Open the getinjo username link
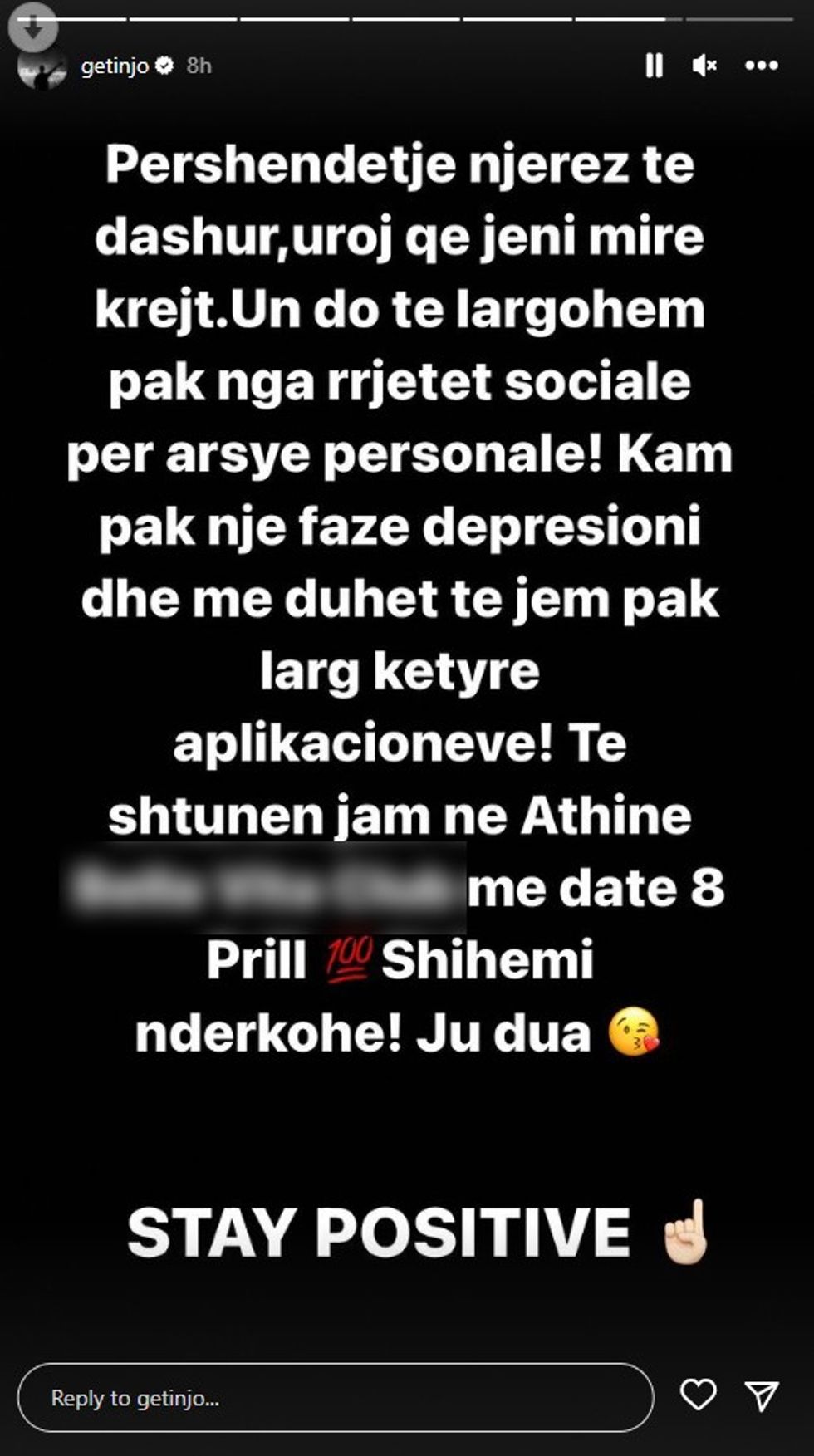 (x=115, y=66)
